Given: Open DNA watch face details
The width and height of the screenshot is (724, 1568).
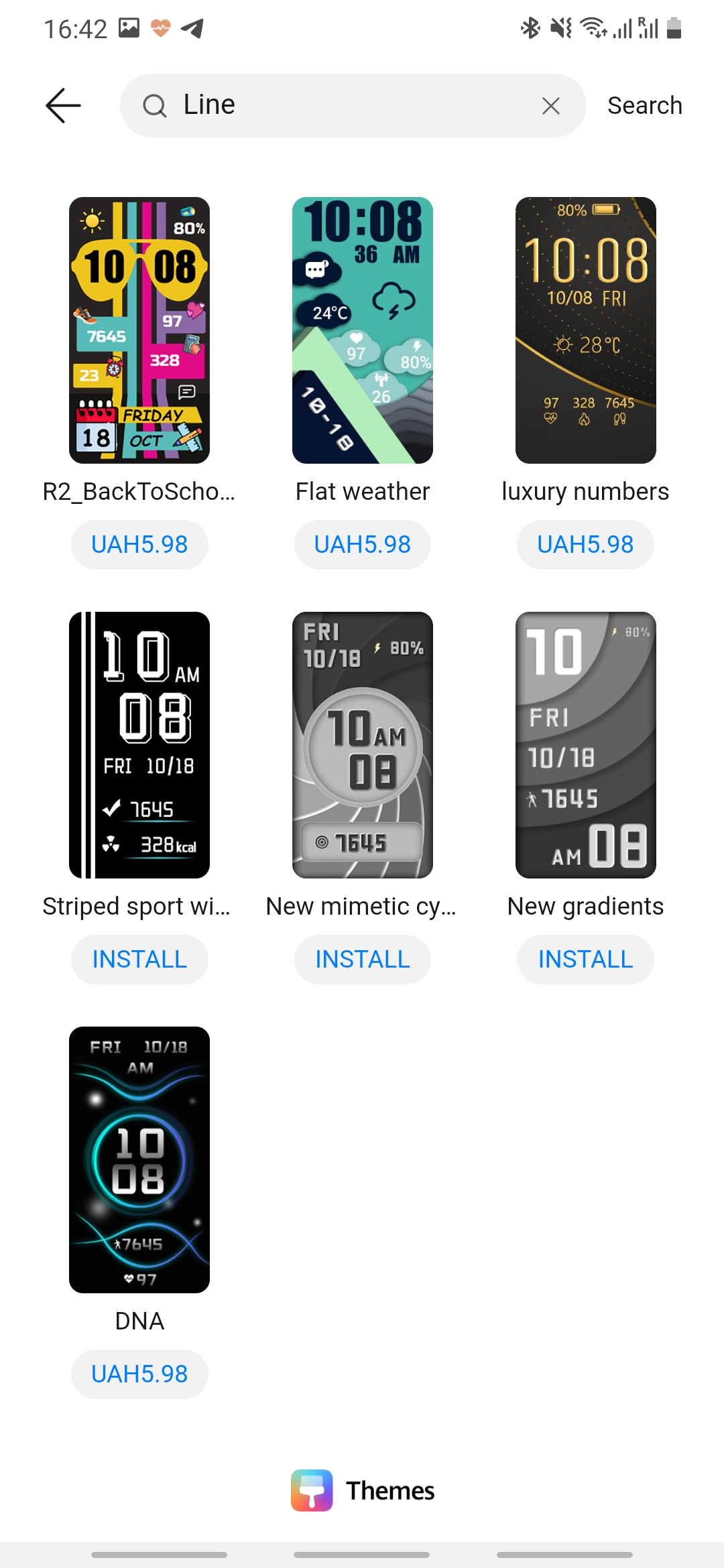Looking at the screenshot, I should point(139,1160).
